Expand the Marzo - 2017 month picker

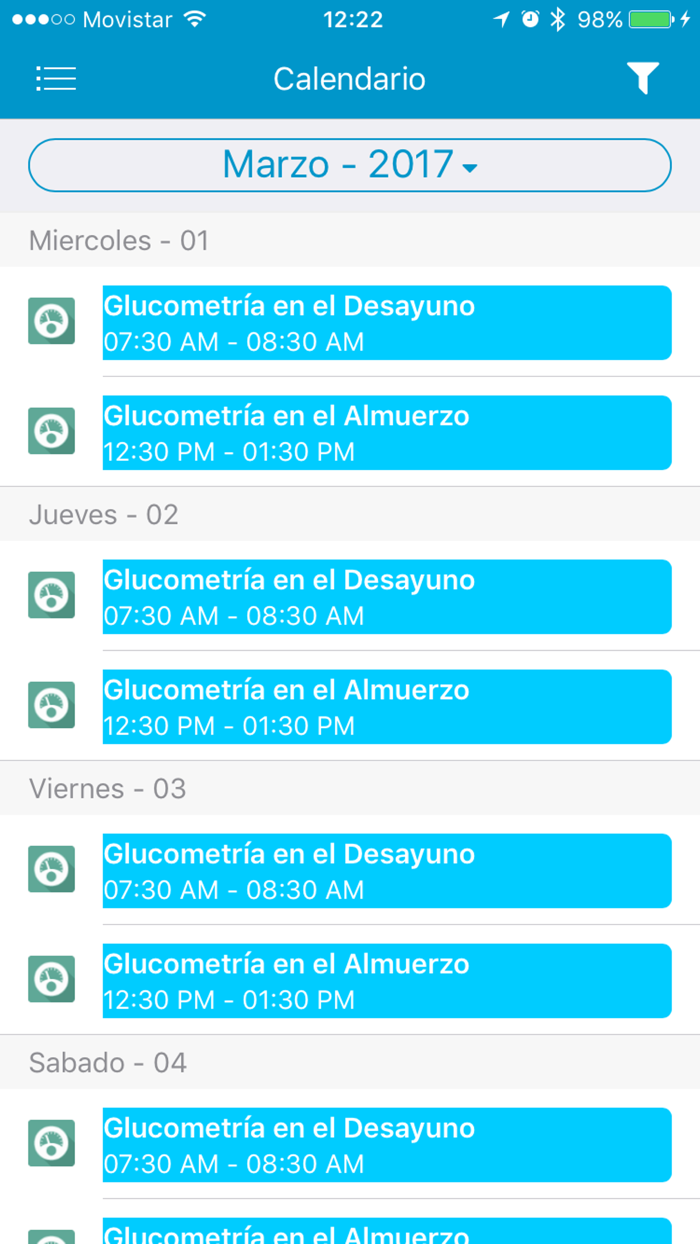(x=350, y=165)
